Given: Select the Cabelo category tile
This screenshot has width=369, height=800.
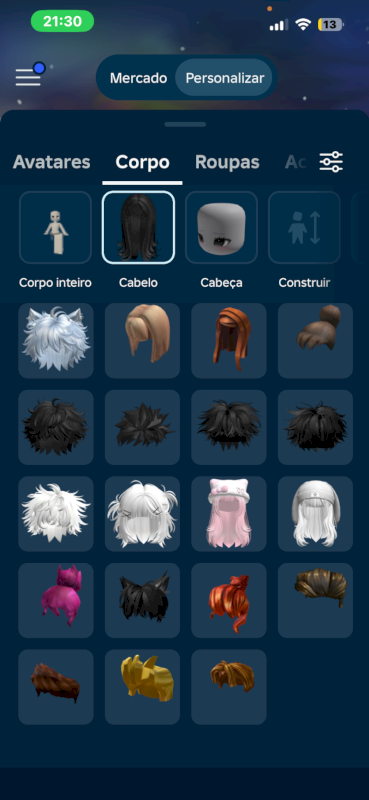Looking at the screenshot, I should point(138,228).
